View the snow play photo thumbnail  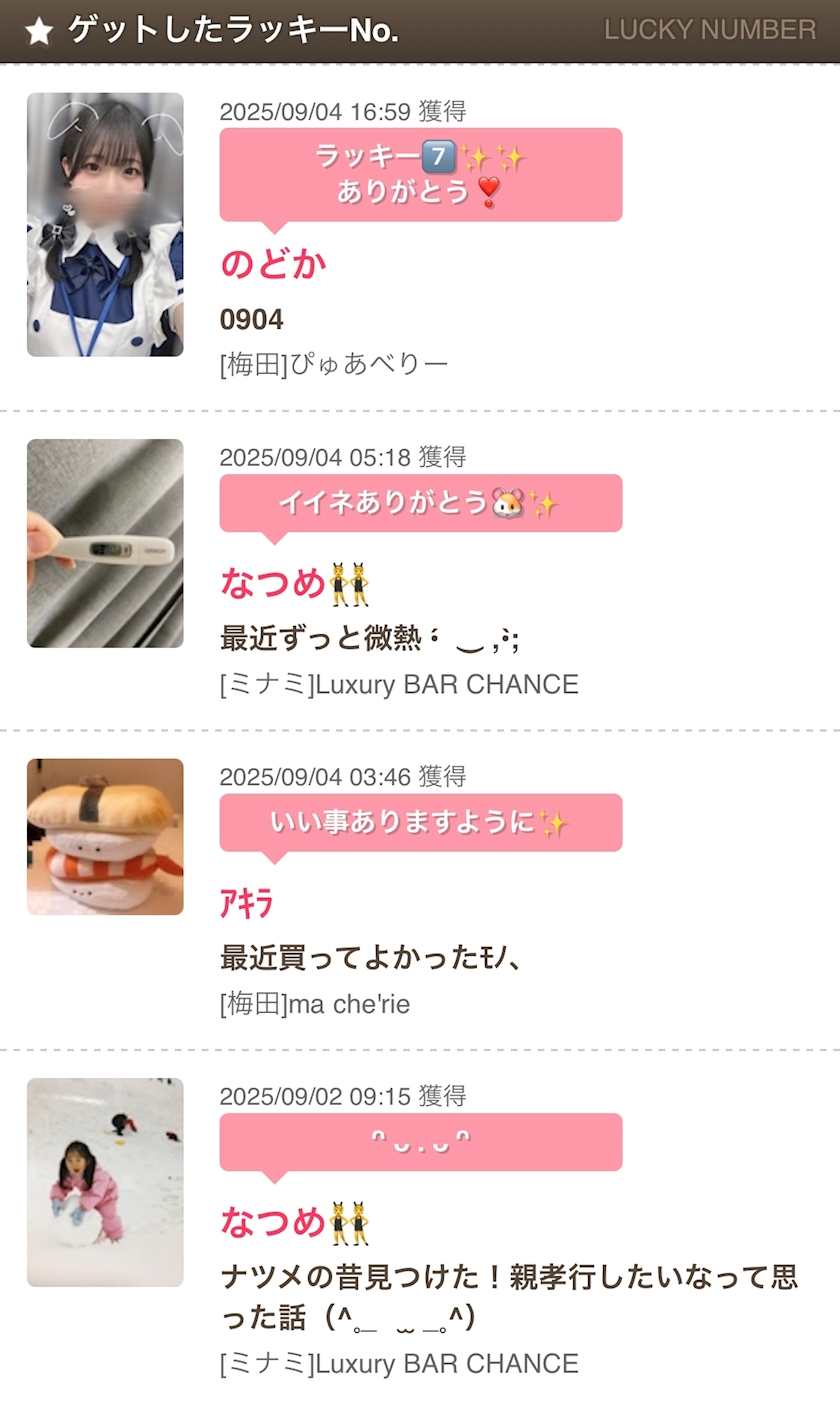click(x=105, y=1182)
